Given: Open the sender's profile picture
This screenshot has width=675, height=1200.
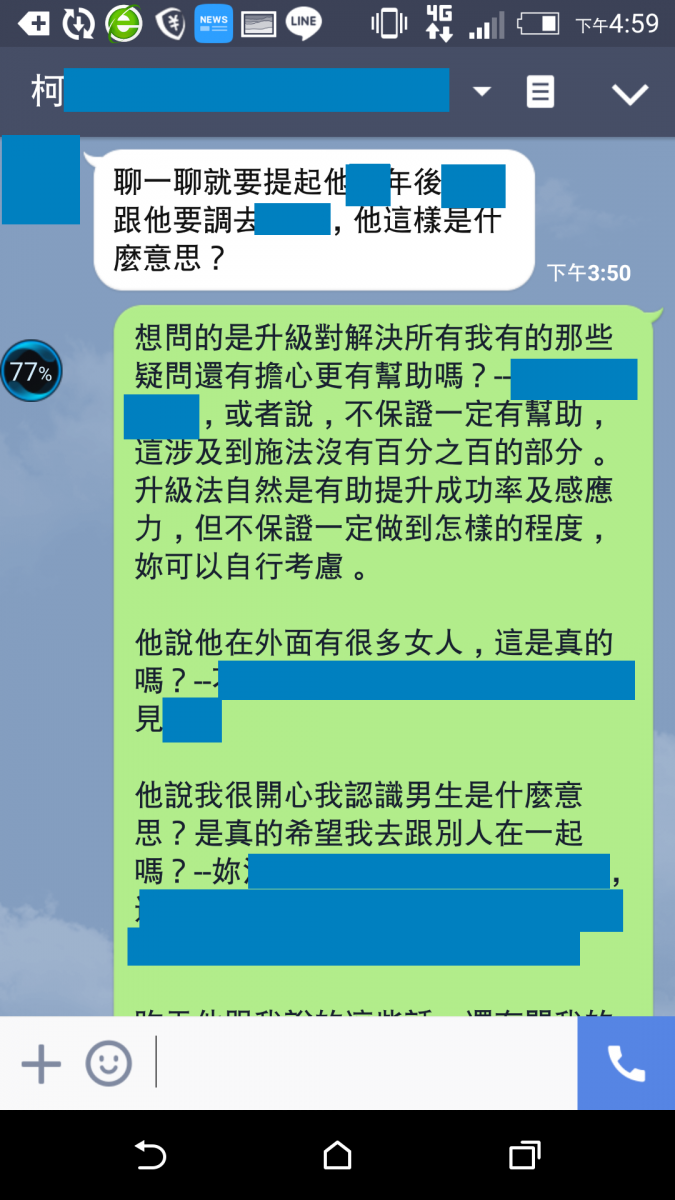Looking at the screenshot, I should click(x=41, y=180).
